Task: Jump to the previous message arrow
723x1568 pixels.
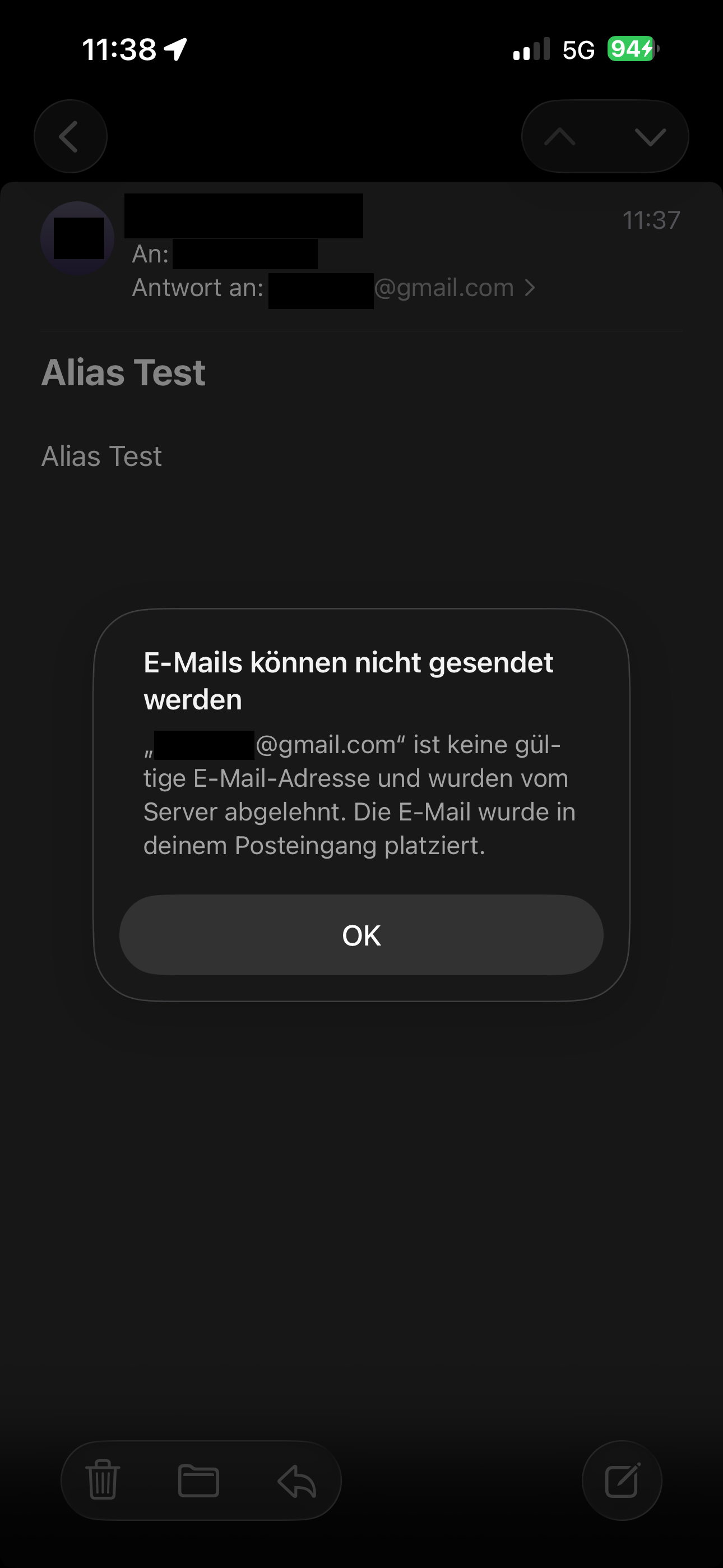Action: pos(560,136)
